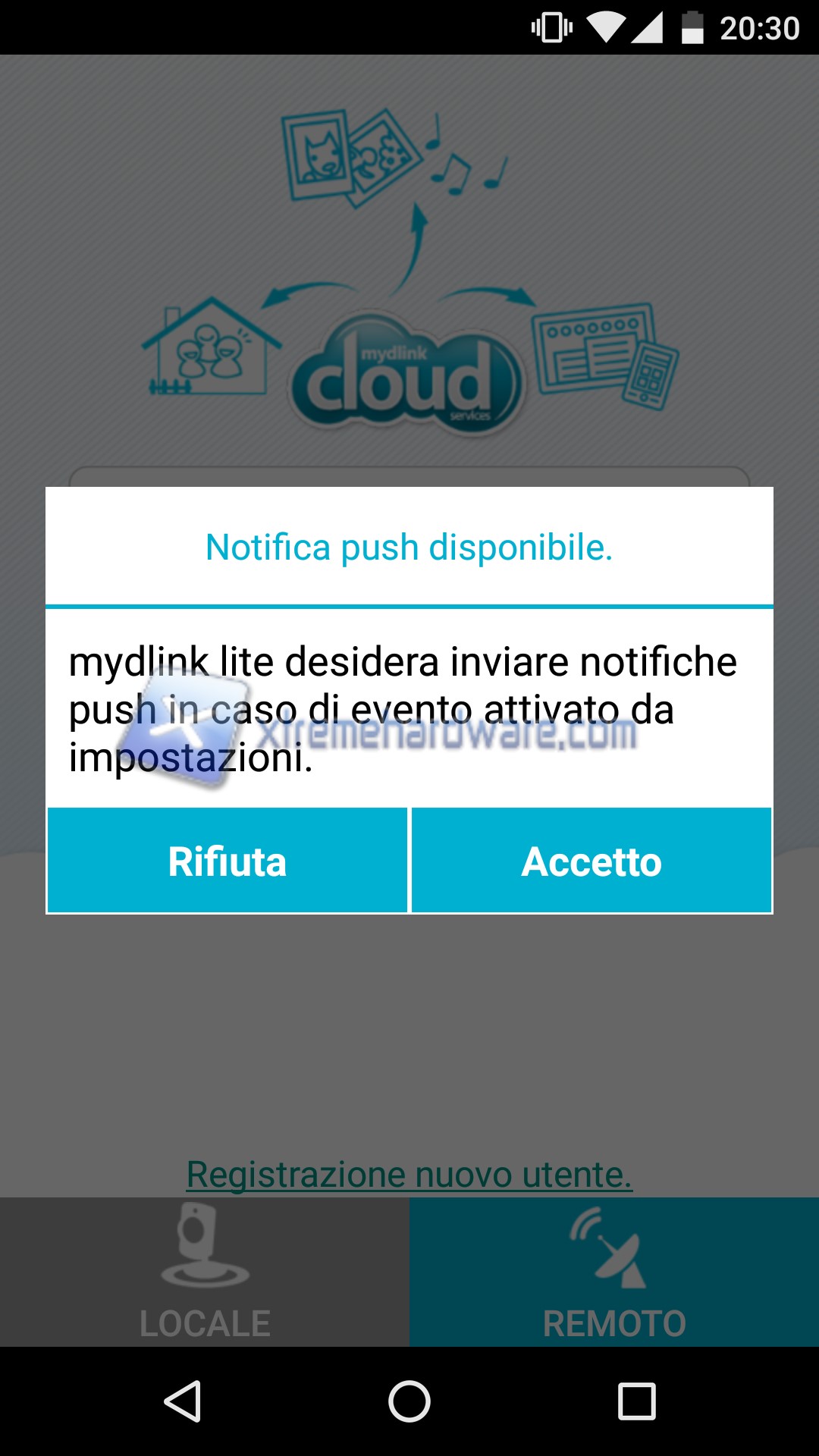Accept push notifications with Accetto

591,861
